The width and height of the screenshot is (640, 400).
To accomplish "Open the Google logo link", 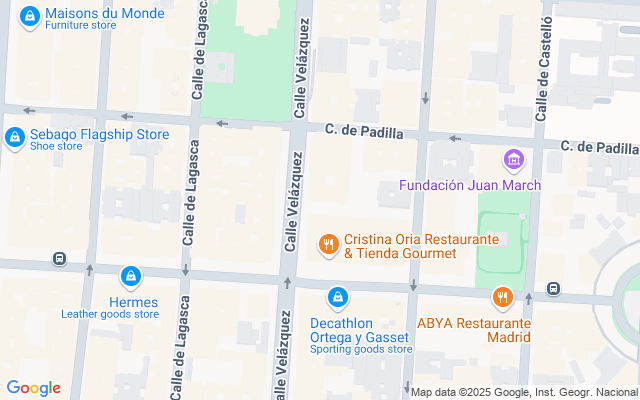I will click(33, 388).
